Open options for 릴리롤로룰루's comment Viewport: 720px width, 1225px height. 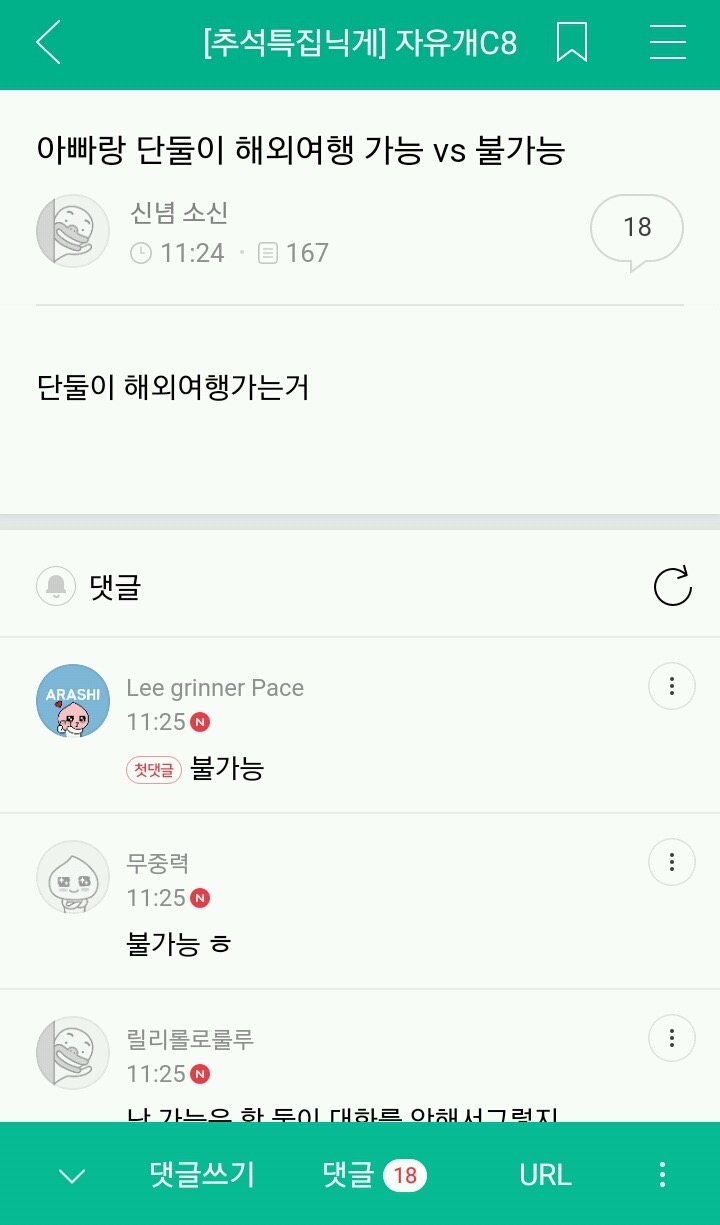point(672,1038)
